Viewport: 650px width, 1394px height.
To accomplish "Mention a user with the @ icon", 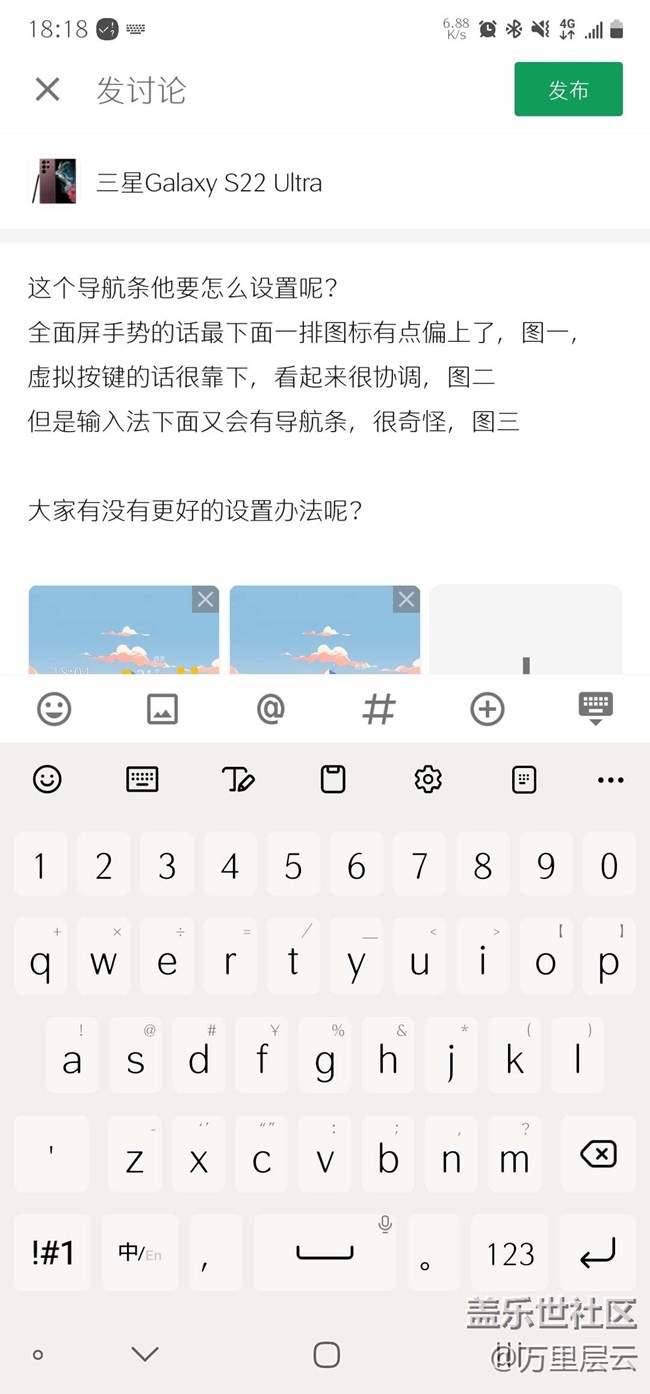I will click(270, 709).
